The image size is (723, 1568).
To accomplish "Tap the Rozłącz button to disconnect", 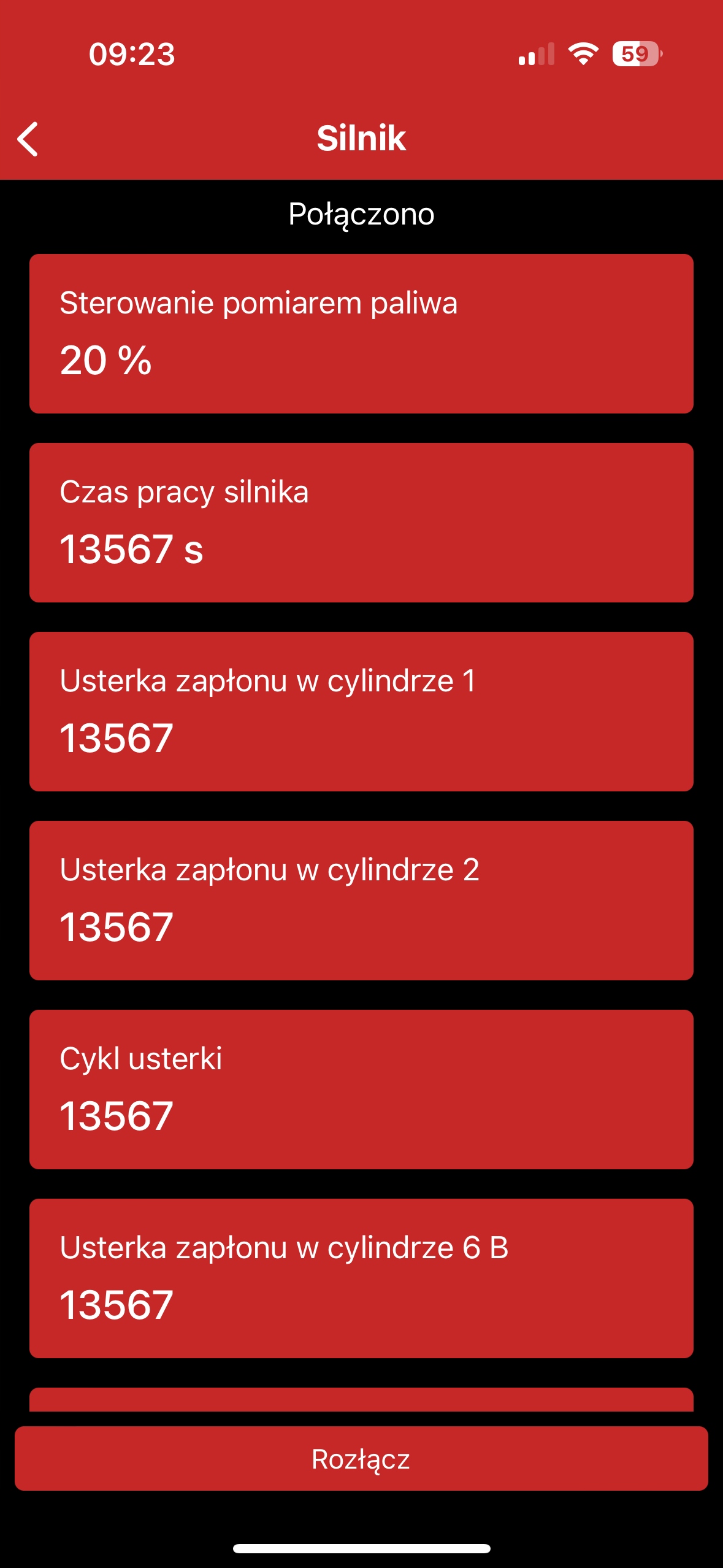I will coord(361,1458).
